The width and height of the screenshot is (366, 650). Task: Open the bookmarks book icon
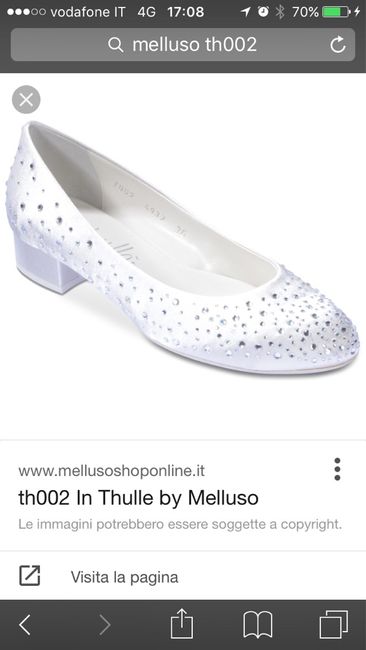(257, 624)
